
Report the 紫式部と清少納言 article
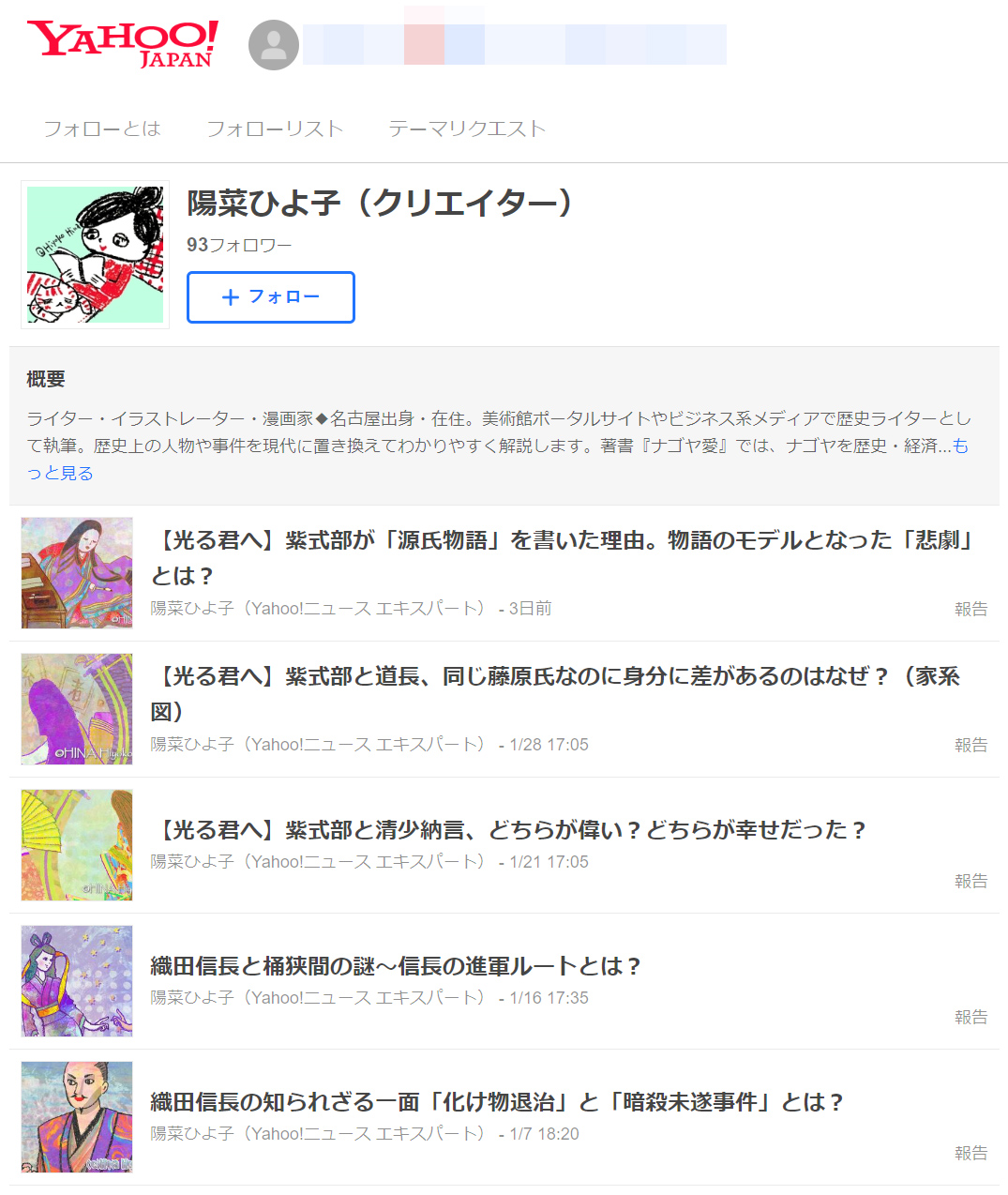(970, 881)
